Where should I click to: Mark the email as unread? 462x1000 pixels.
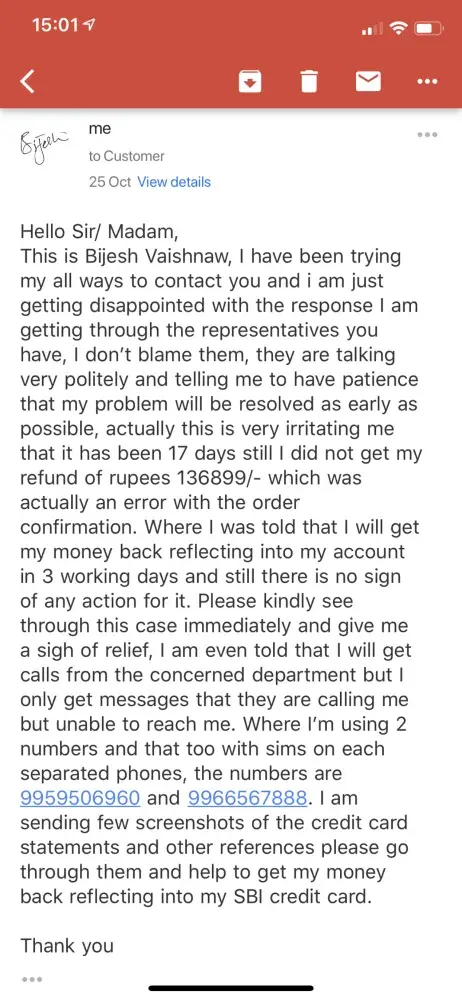coord(368,81)
